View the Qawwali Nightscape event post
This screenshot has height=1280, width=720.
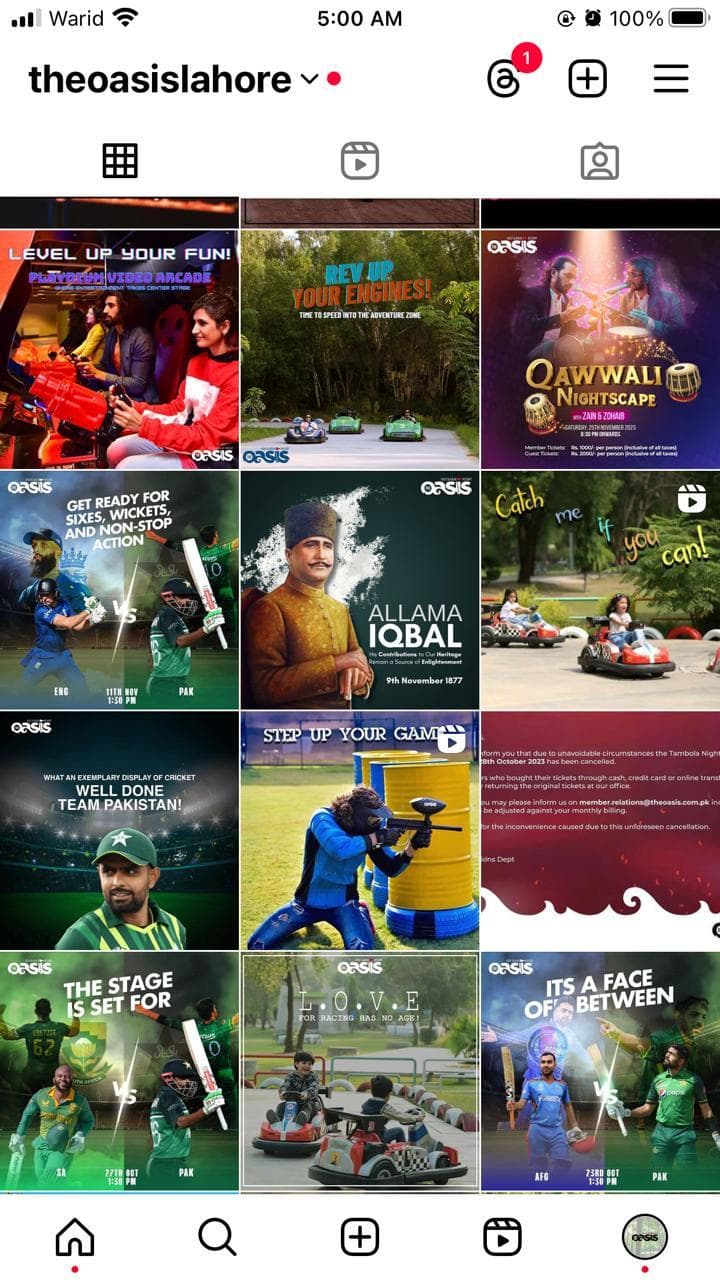coord(600,349)
